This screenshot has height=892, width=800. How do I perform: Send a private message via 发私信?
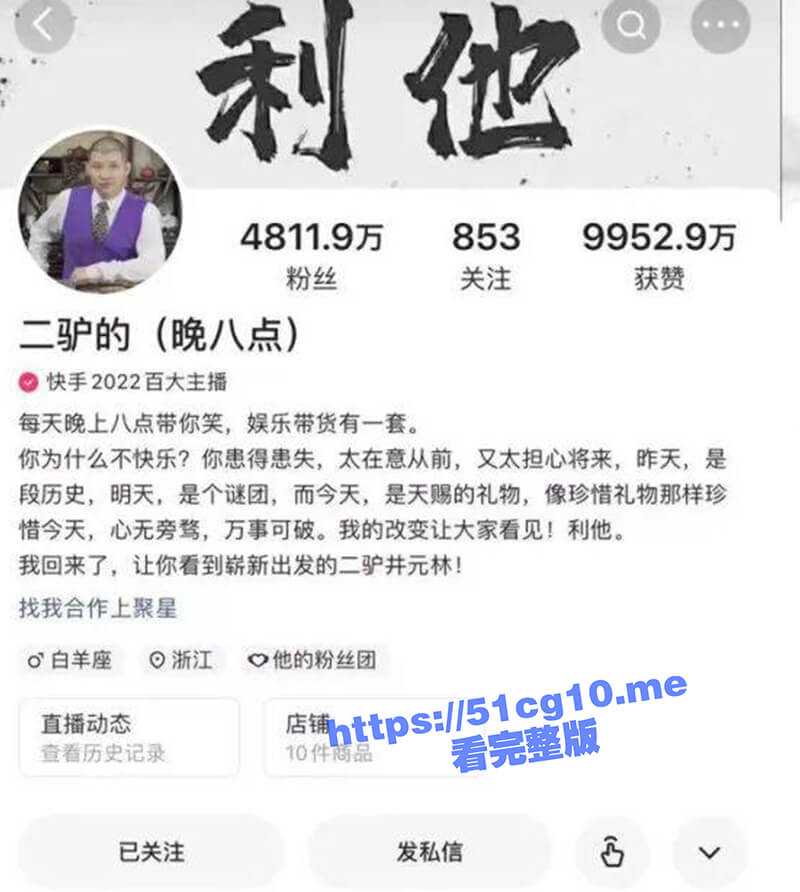(429, 853)
